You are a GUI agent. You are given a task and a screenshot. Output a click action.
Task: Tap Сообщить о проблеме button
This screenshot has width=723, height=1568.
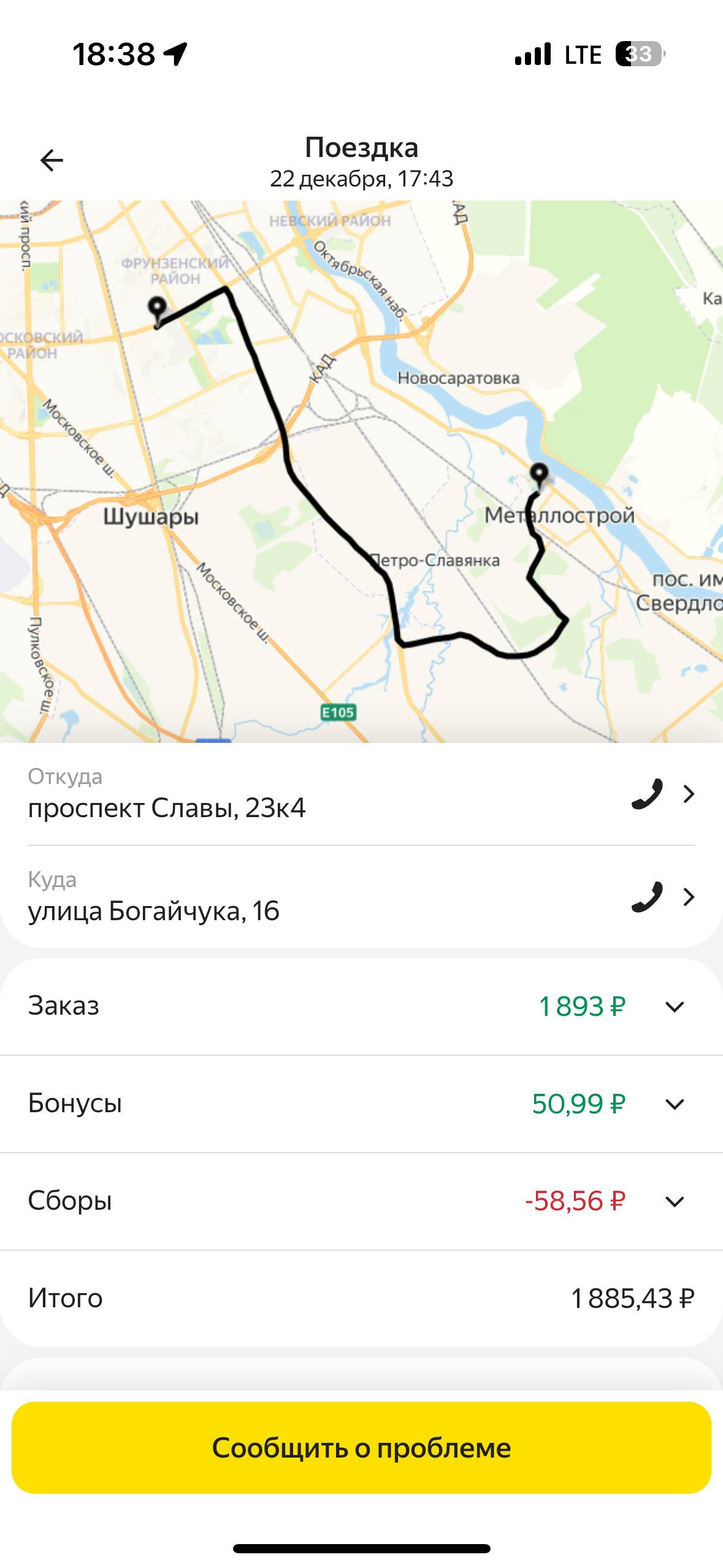[361, 1448]
